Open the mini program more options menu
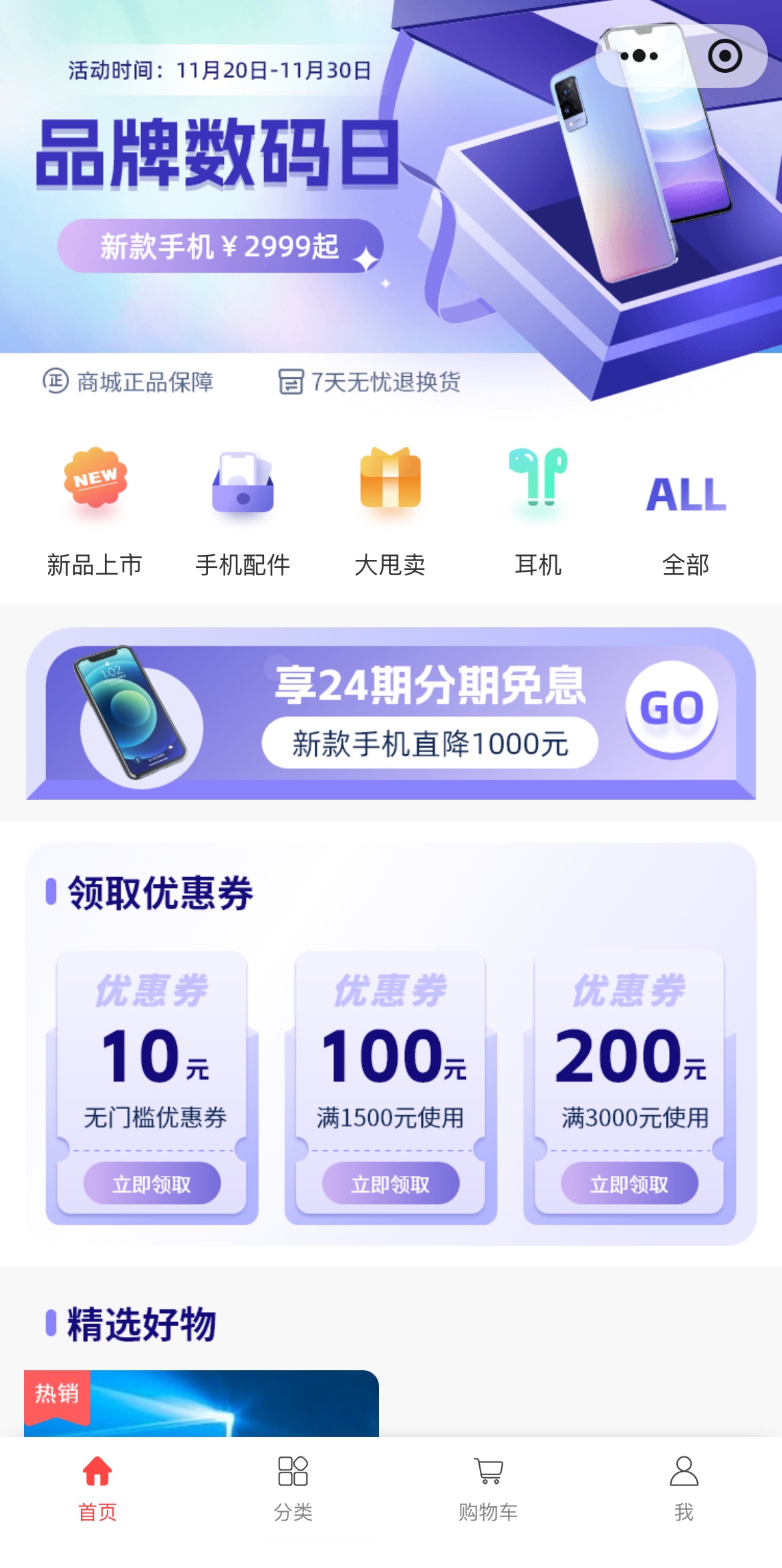Viewport: 782px width, 1568px height. (639, 56)
